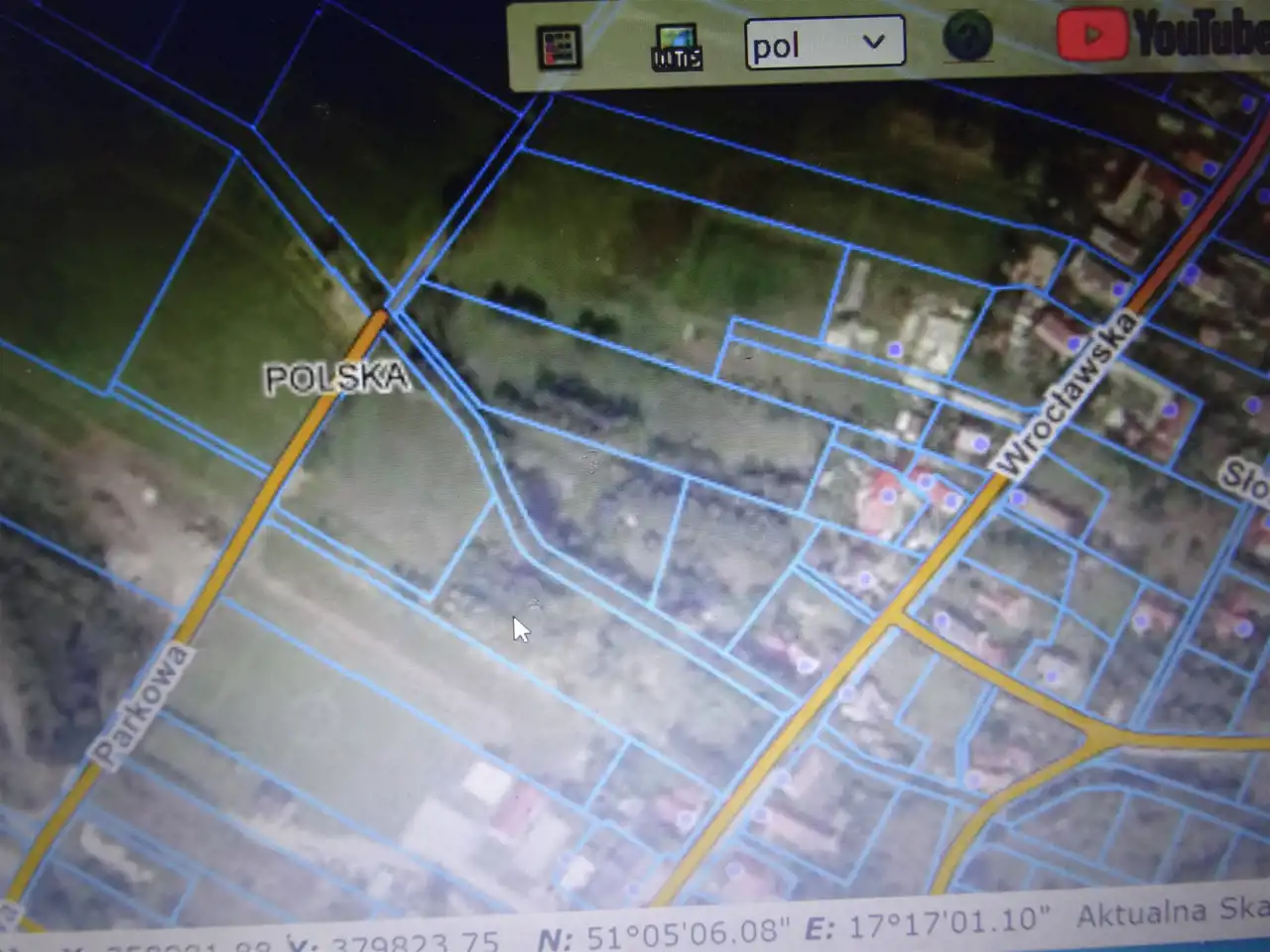This screenshot has height=952, width=1270.
Task: Open the WMTS layers icon
Action: click(677, 47)
